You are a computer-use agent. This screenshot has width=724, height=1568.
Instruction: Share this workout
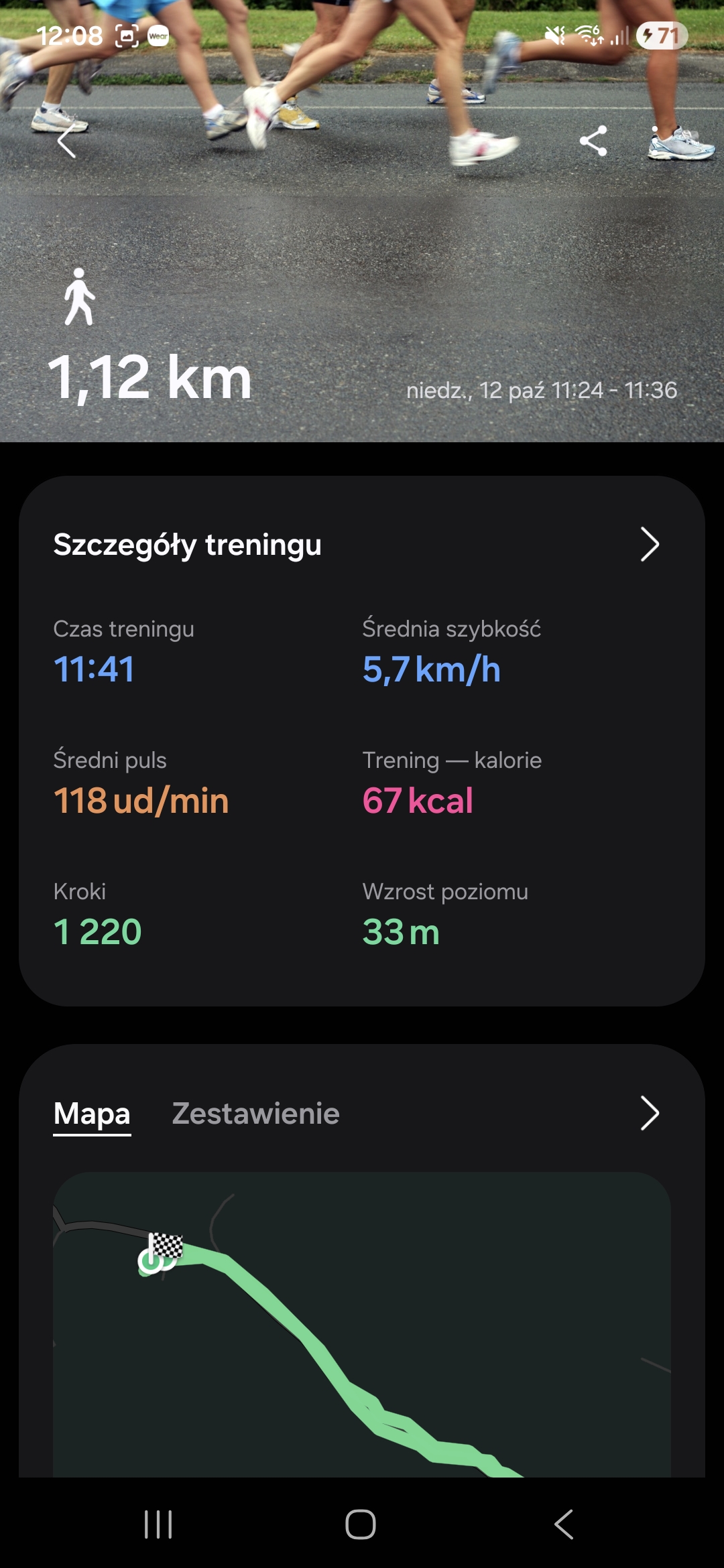tap(593, 141)
